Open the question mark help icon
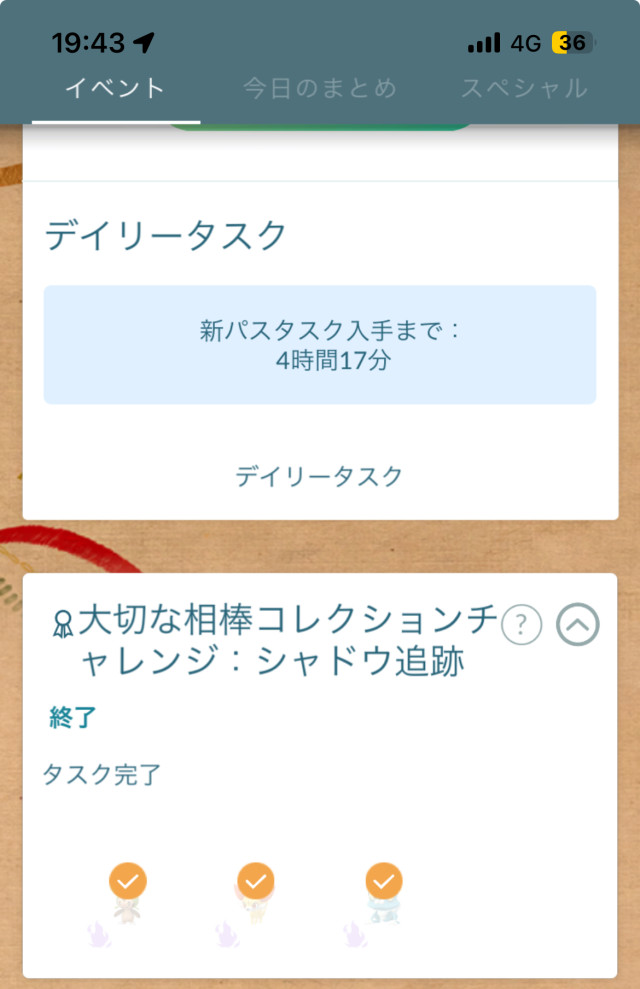The height and width of the screenshot is (989, 640). 521,625
